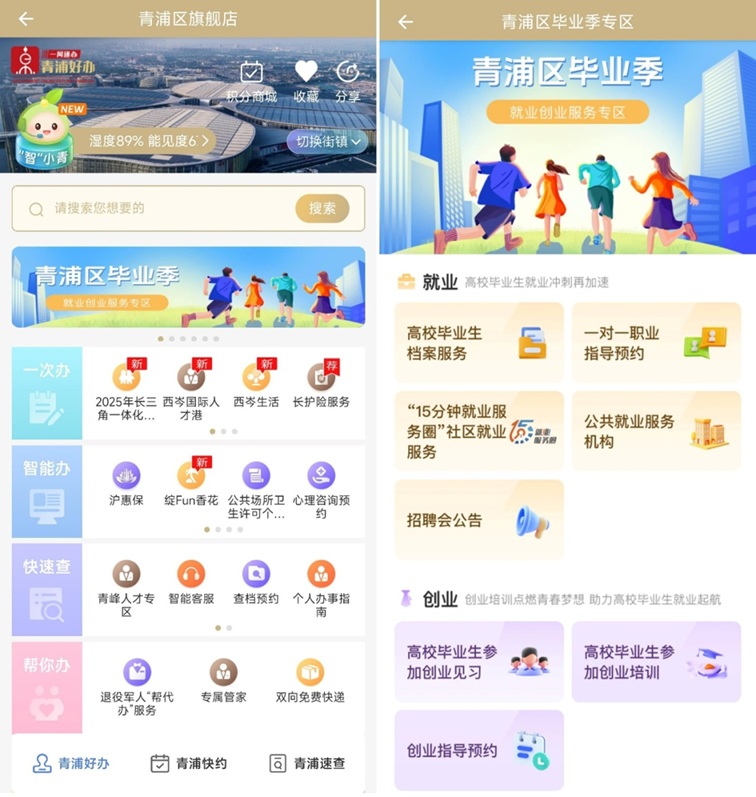
Task: Tap the 专属管家 manager icon
Action: click(x=223, y=672)
